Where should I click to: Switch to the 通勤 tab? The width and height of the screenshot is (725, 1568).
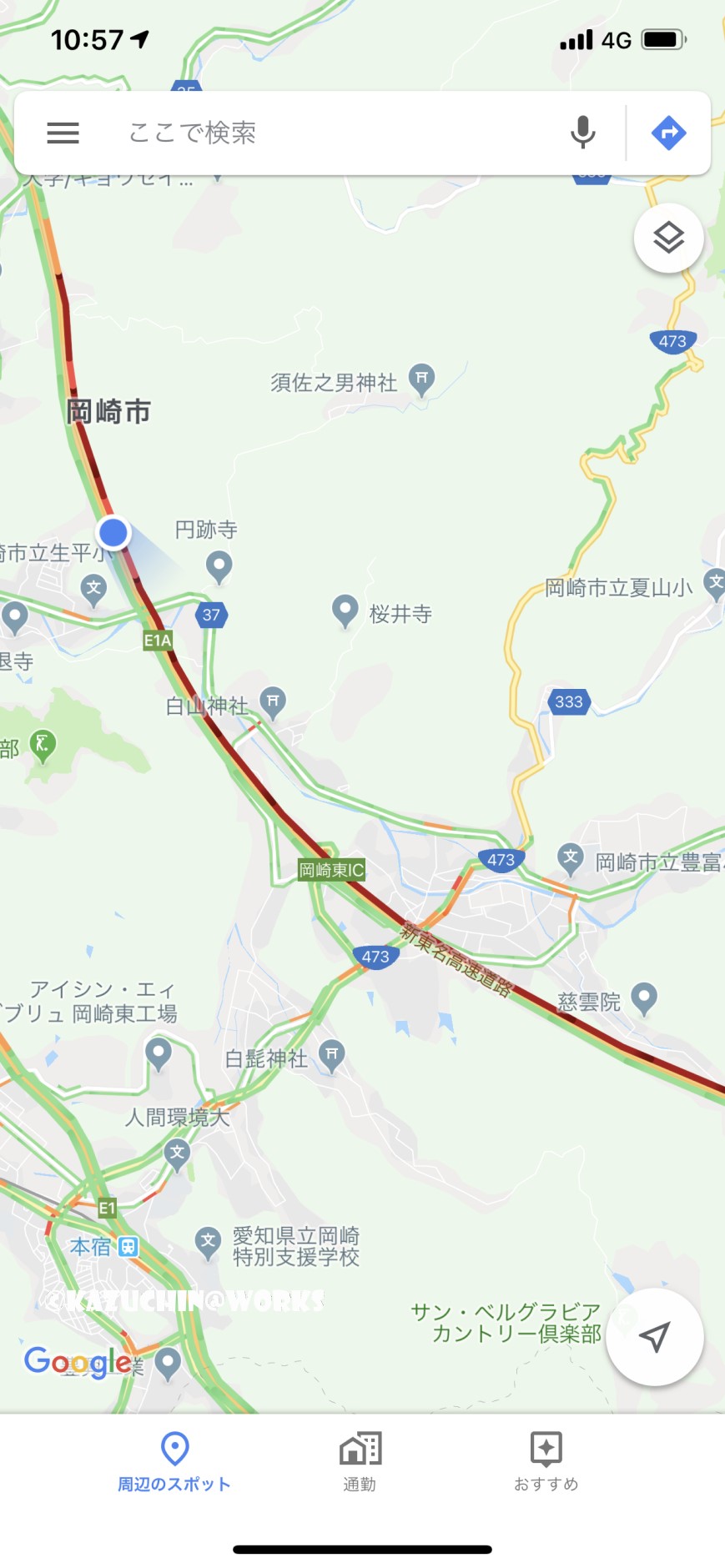point(360,1461)
